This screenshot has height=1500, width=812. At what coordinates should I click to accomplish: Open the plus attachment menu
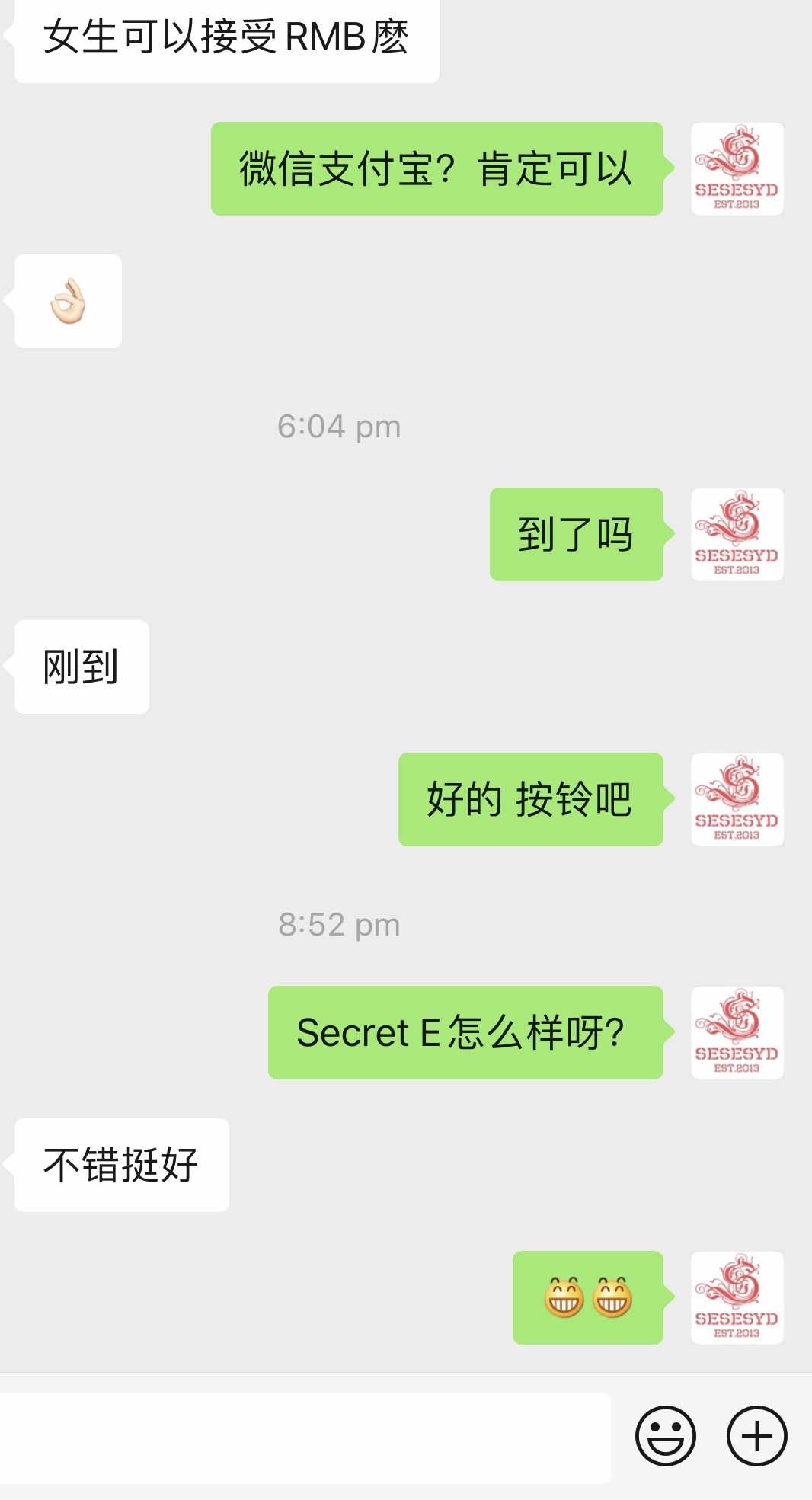[x=756, y=1436]
